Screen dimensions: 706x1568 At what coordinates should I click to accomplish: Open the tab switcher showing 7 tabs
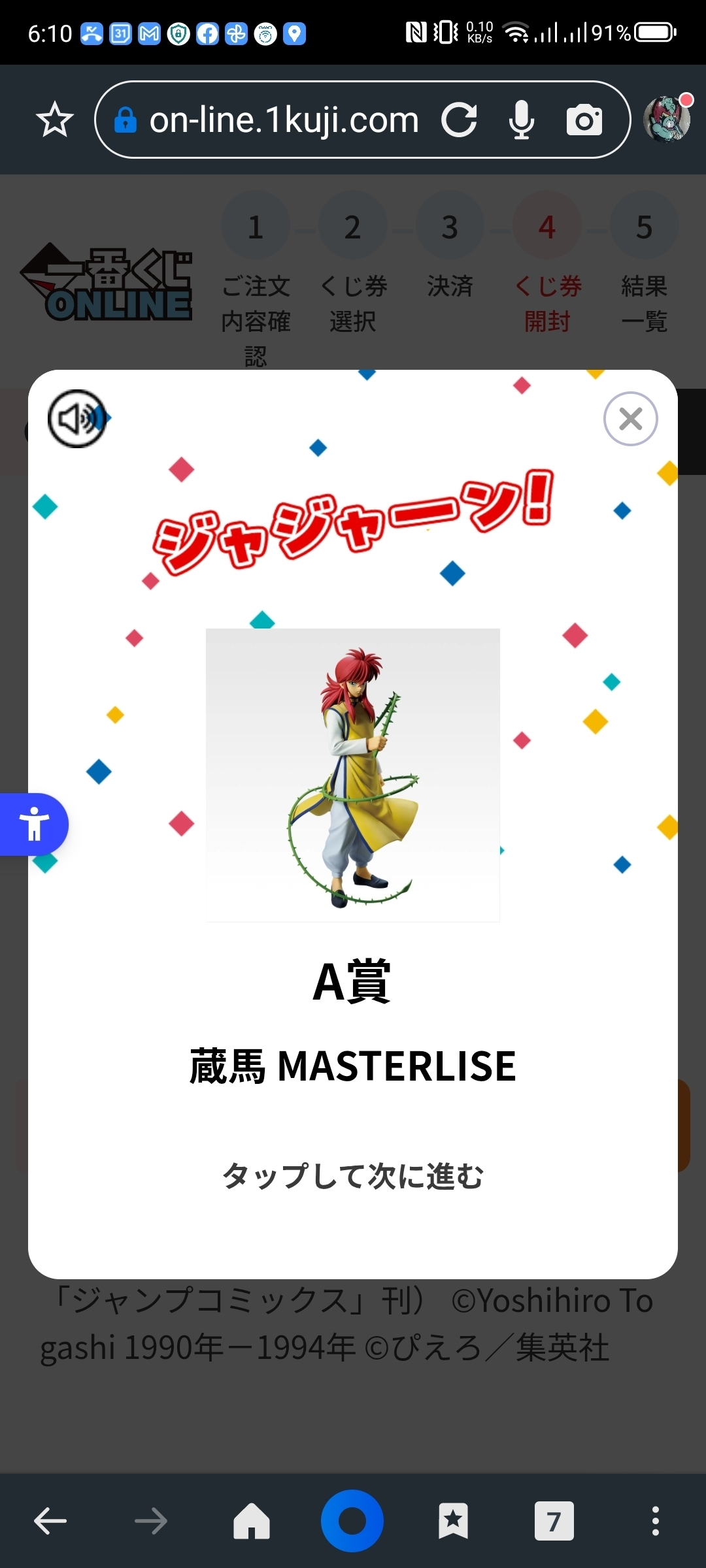pyautogui.click(x=554, y=1521)
